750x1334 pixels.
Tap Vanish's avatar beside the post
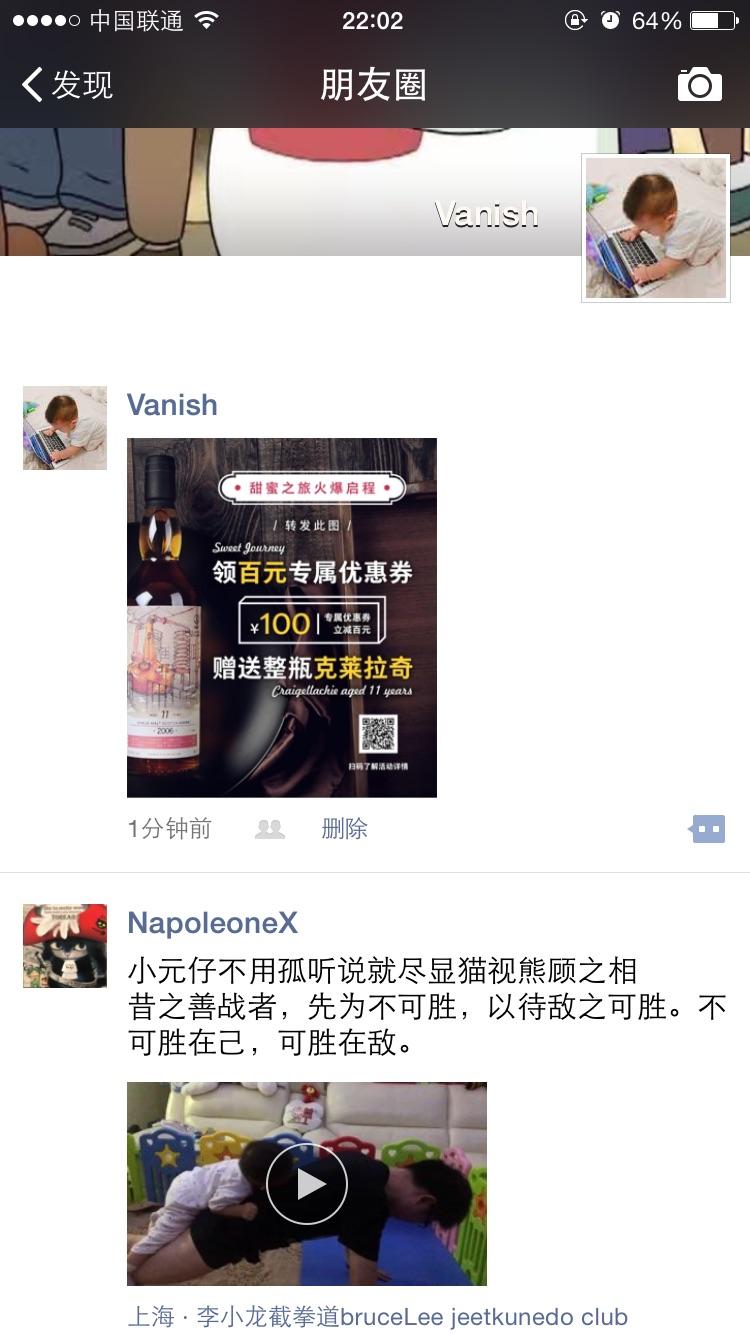click(x=65, y=428)
